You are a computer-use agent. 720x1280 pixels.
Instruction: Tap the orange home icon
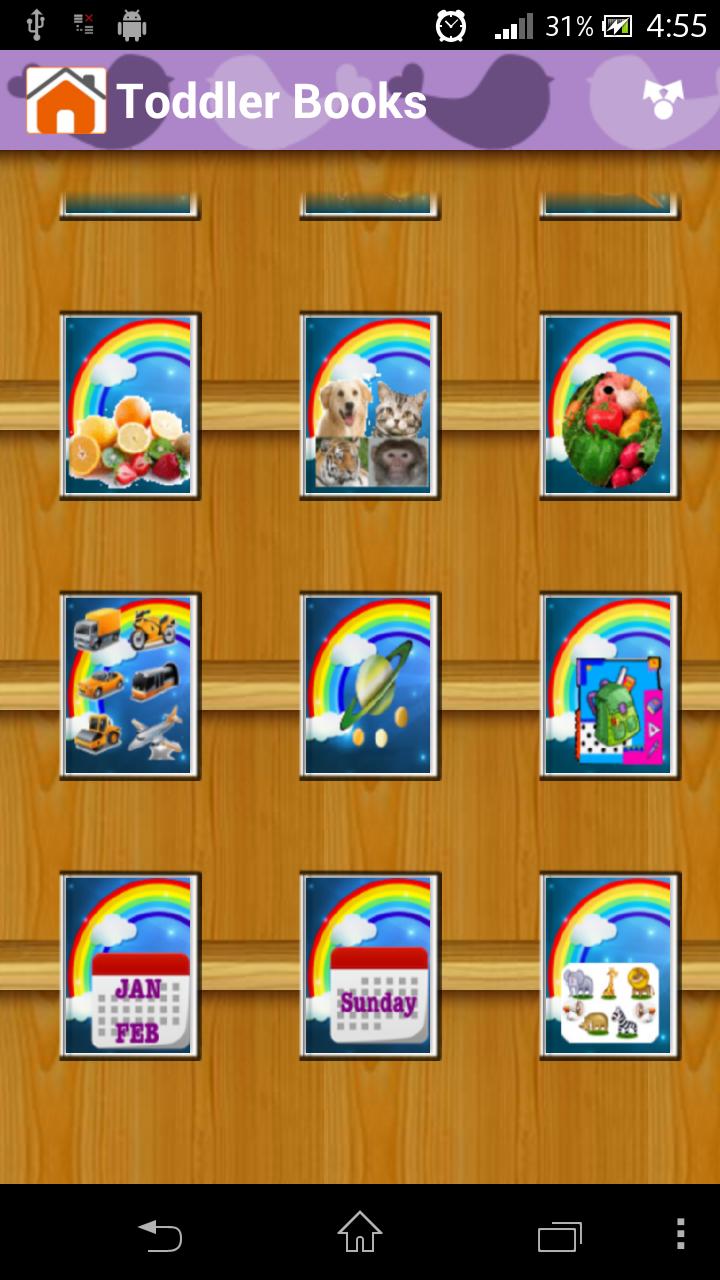point(66,100)
